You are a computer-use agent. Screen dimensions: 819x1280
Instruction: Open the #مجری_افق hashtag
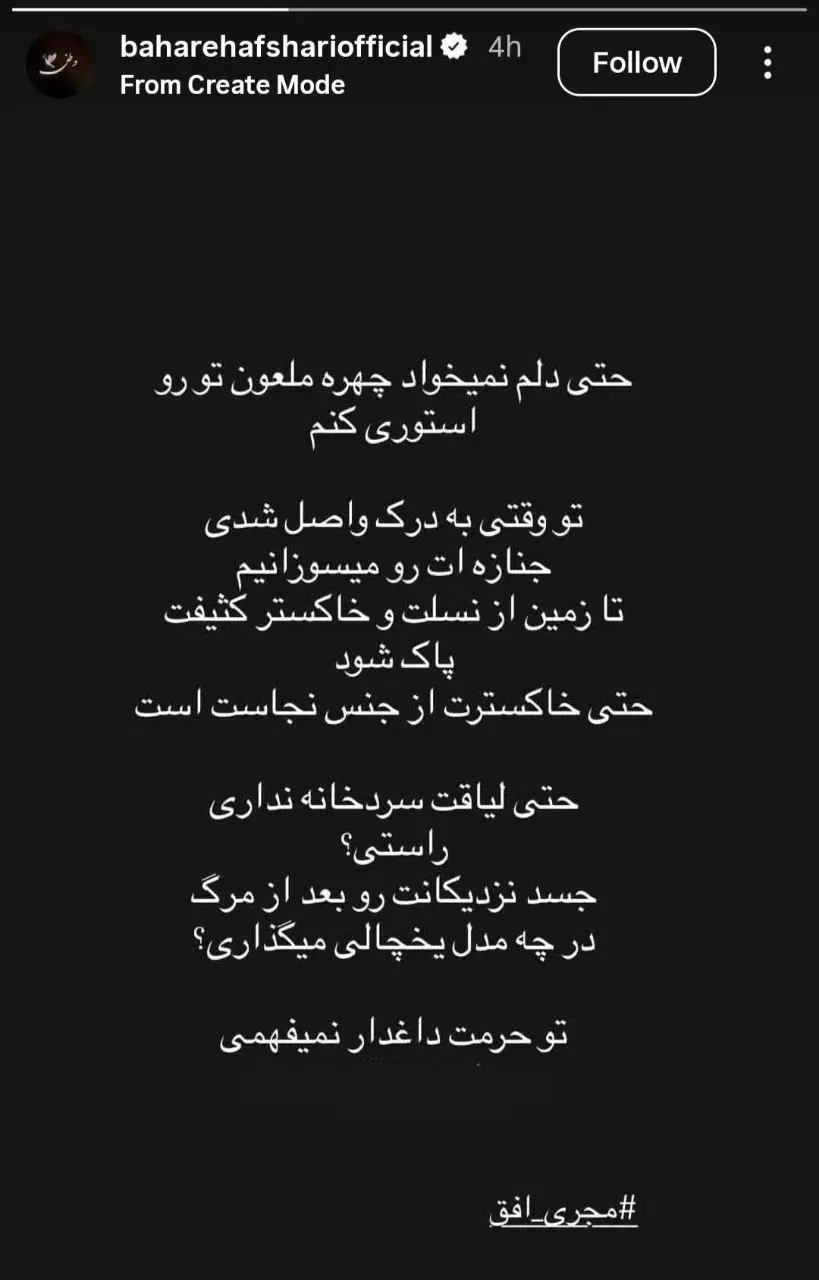(x=562, y=1211)
